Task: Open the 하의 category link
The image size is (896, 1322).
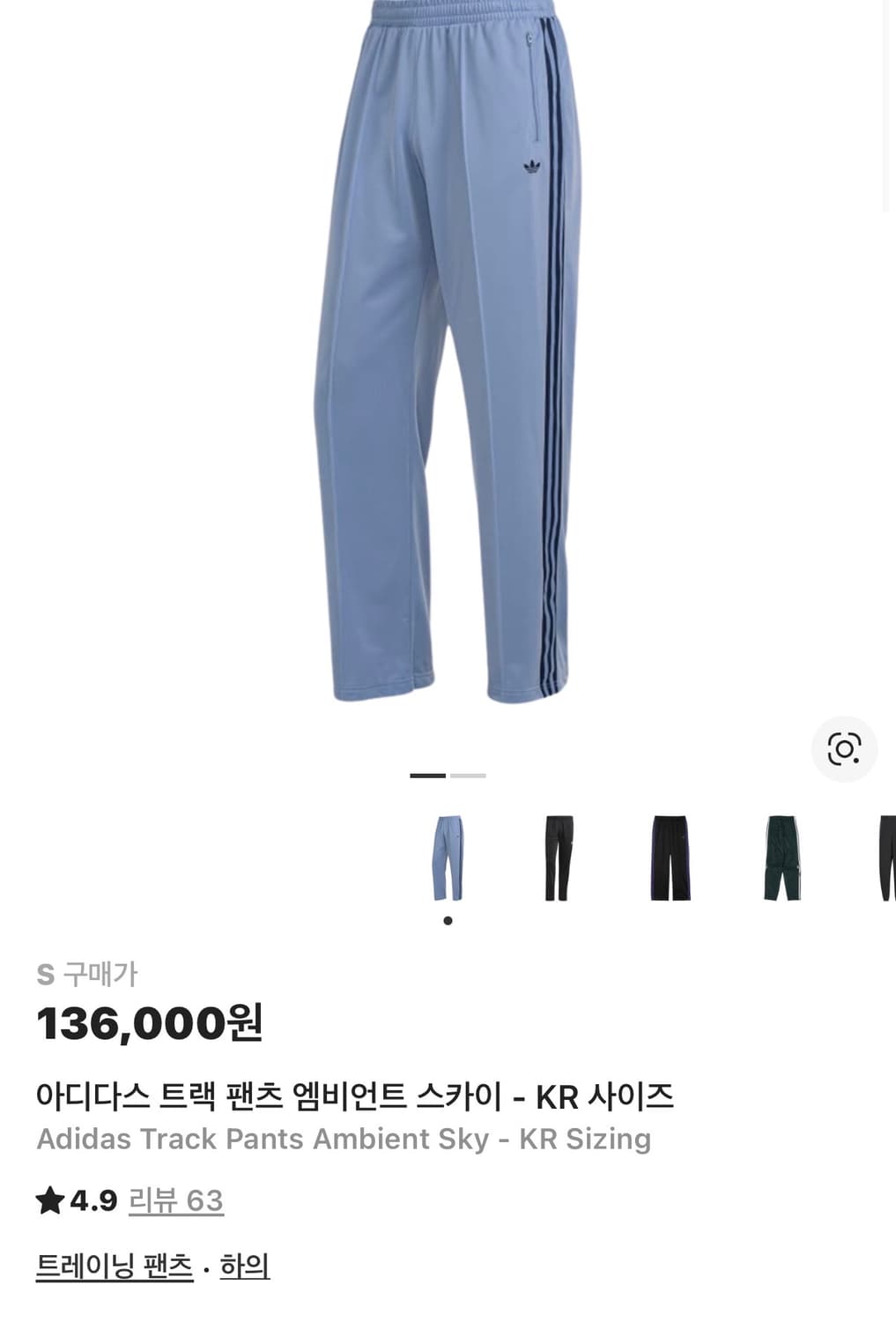Action: pos(246,1269)
